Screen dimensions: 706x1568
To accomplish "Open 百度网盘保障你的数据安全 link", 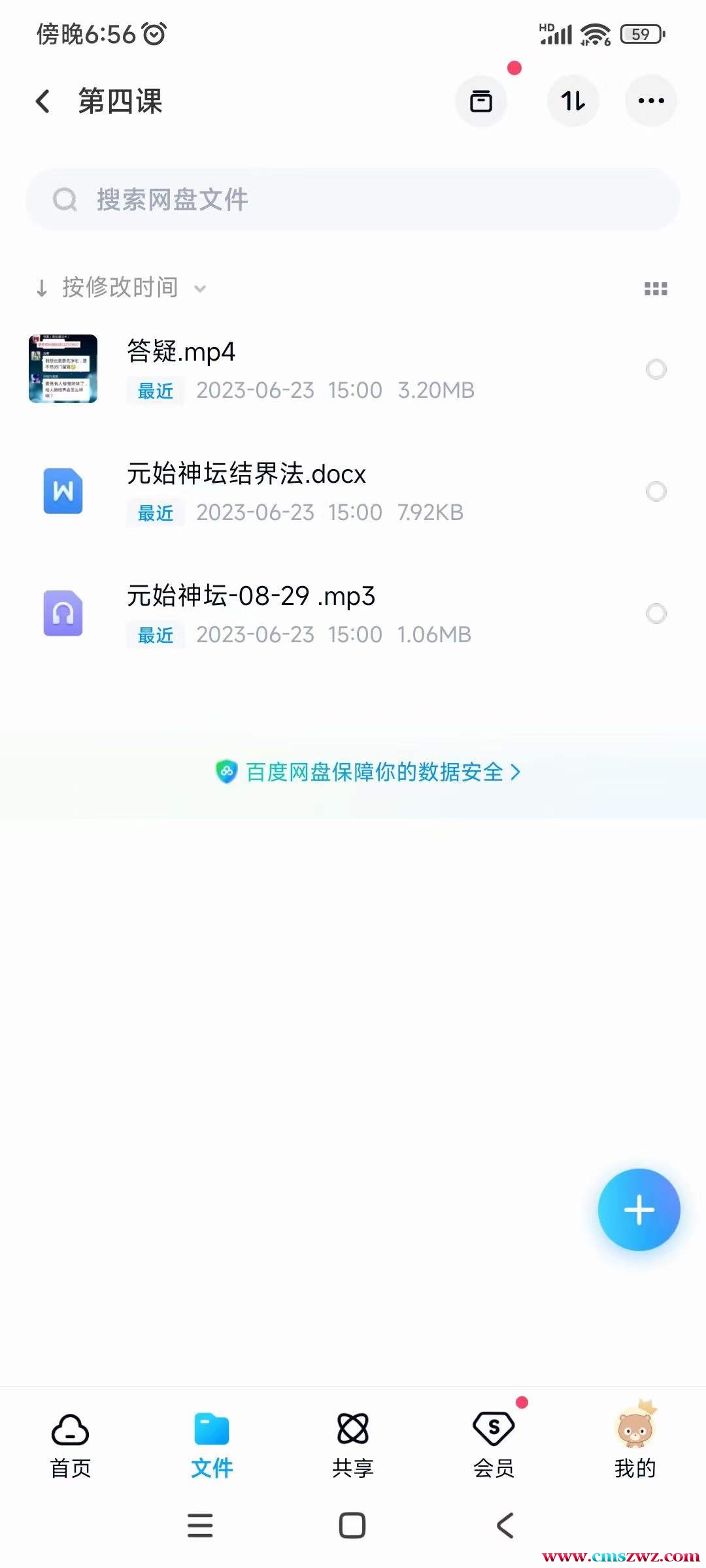I will (x=368, y=772).
